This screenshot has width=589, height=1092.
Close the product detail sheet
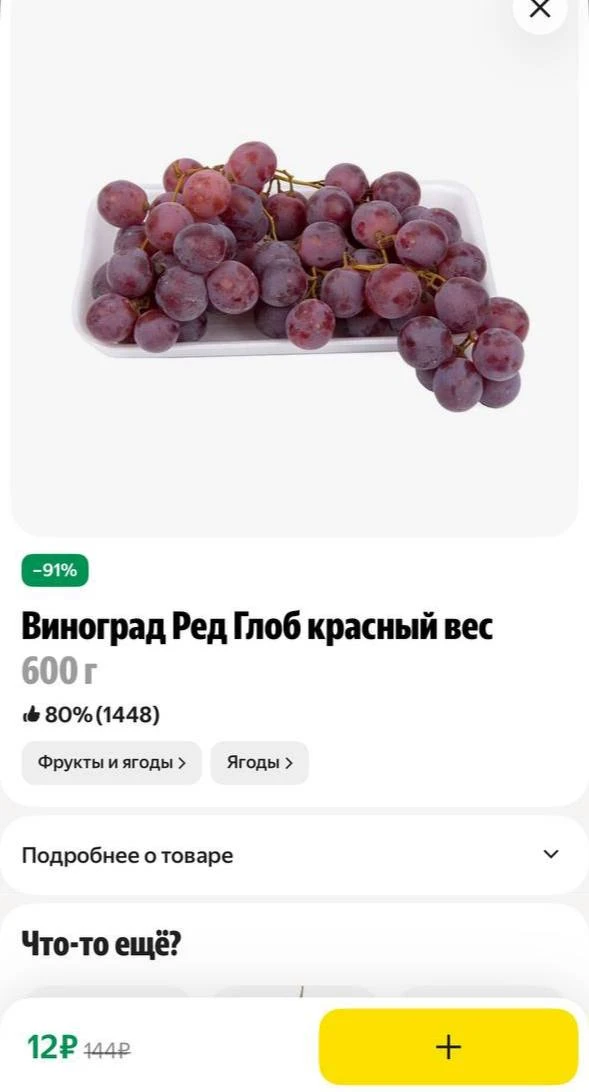[540, 10]
